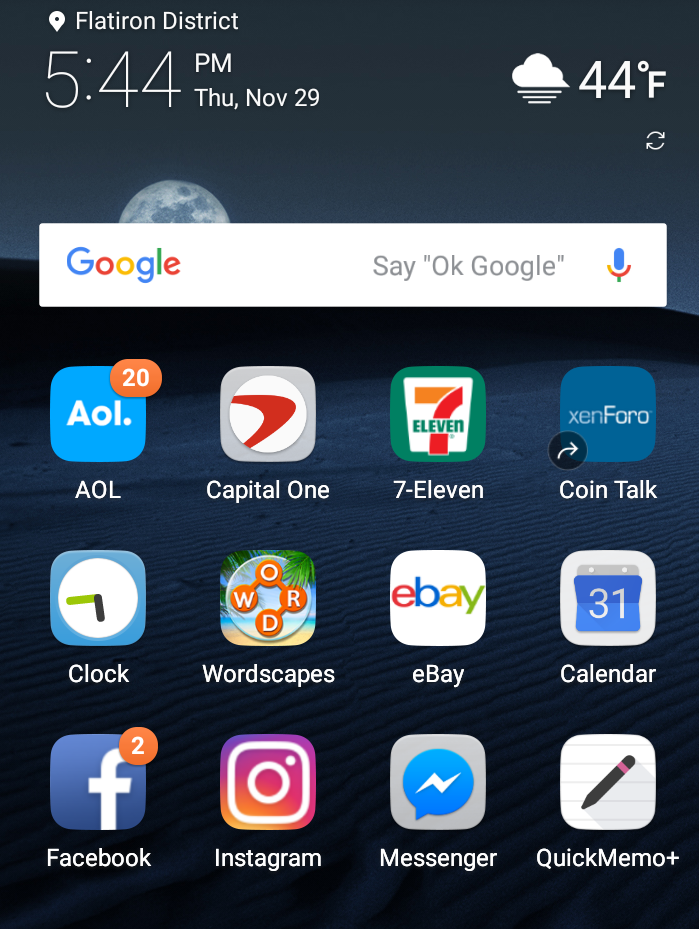Image resolution: width=699 pixels, height=929 pixels.
Task: Open Instagram
Action: pos(268,782)
